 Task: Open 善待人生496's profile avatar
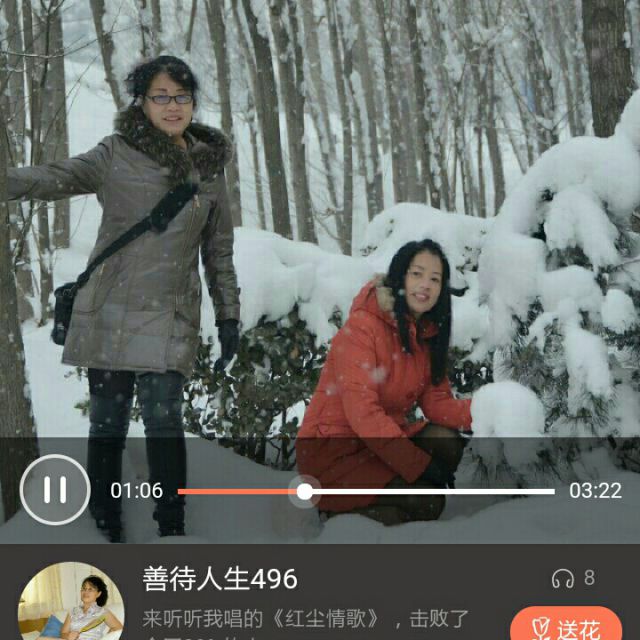coord(70,602)
